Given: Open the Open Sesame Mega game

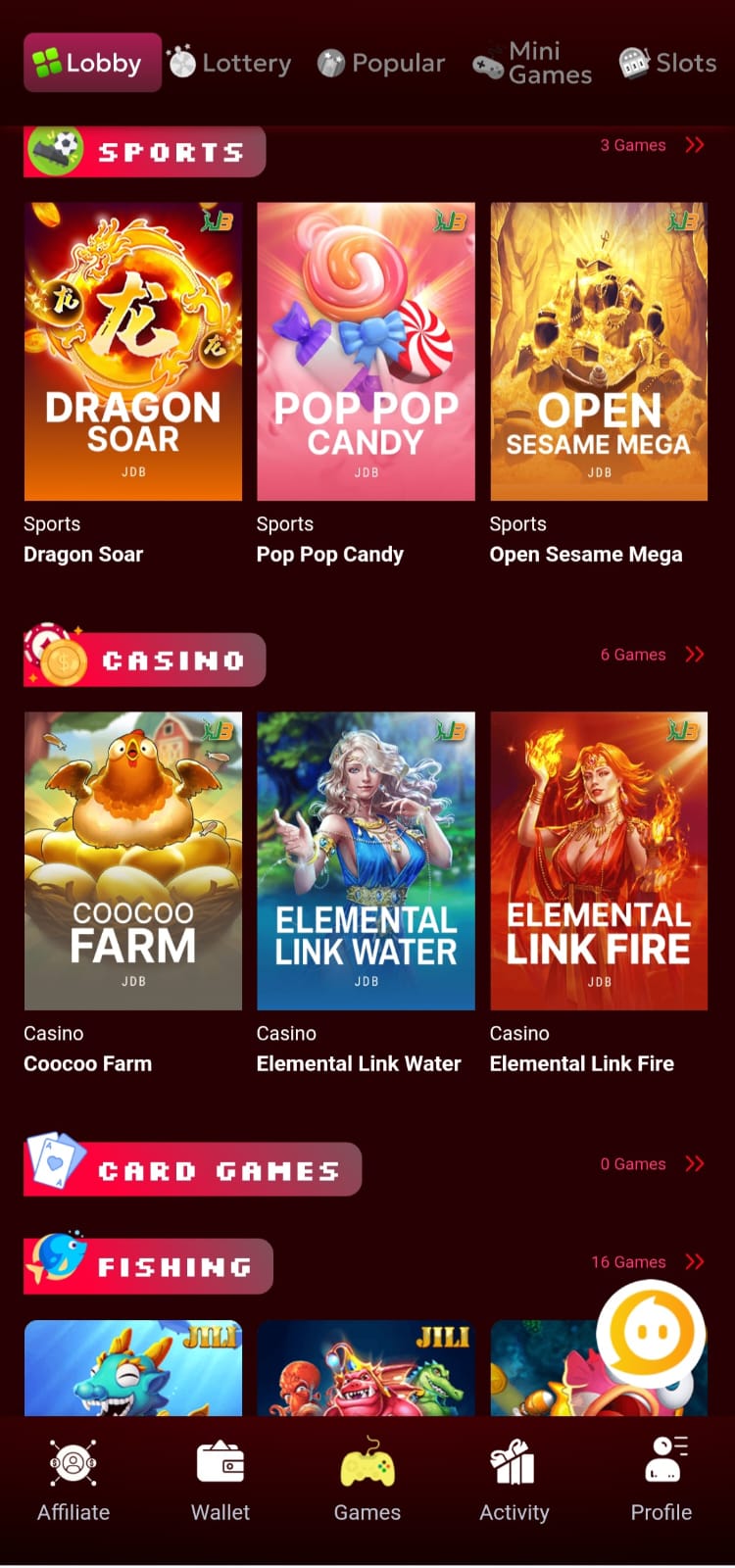Looking at the screenshot, I should tap(599, 352).
